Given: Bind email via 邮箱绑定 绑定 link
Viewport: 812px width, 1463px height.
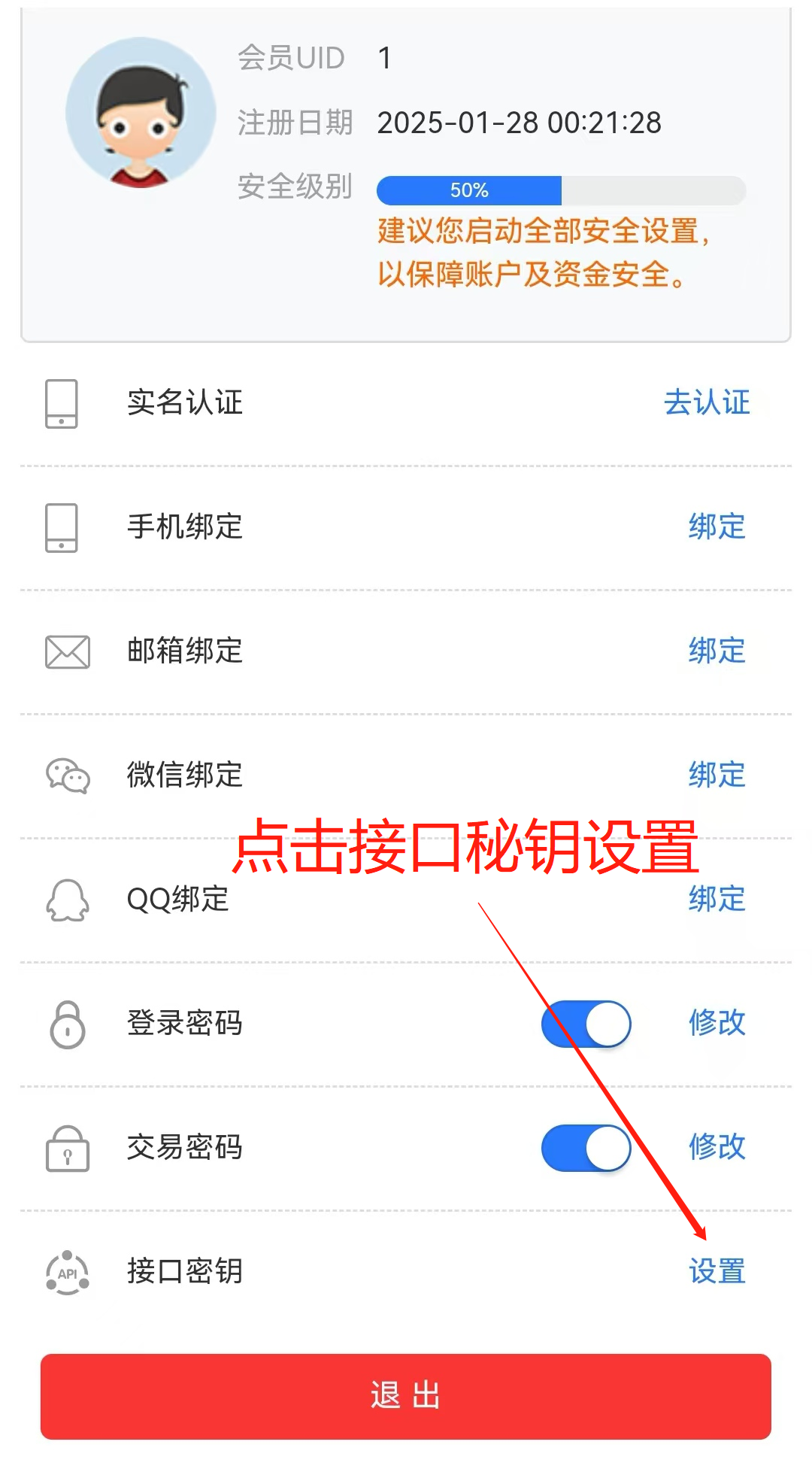Looking at the screenshot, I should [717, 651].
